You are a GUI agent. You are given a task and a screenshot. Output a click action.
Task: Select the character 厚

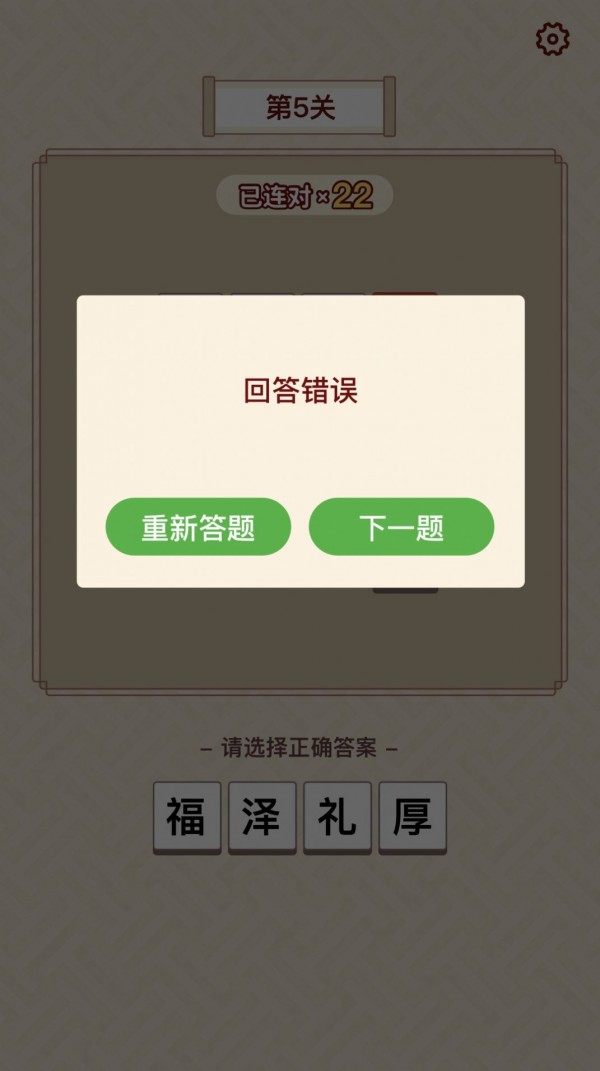(412, 816)
